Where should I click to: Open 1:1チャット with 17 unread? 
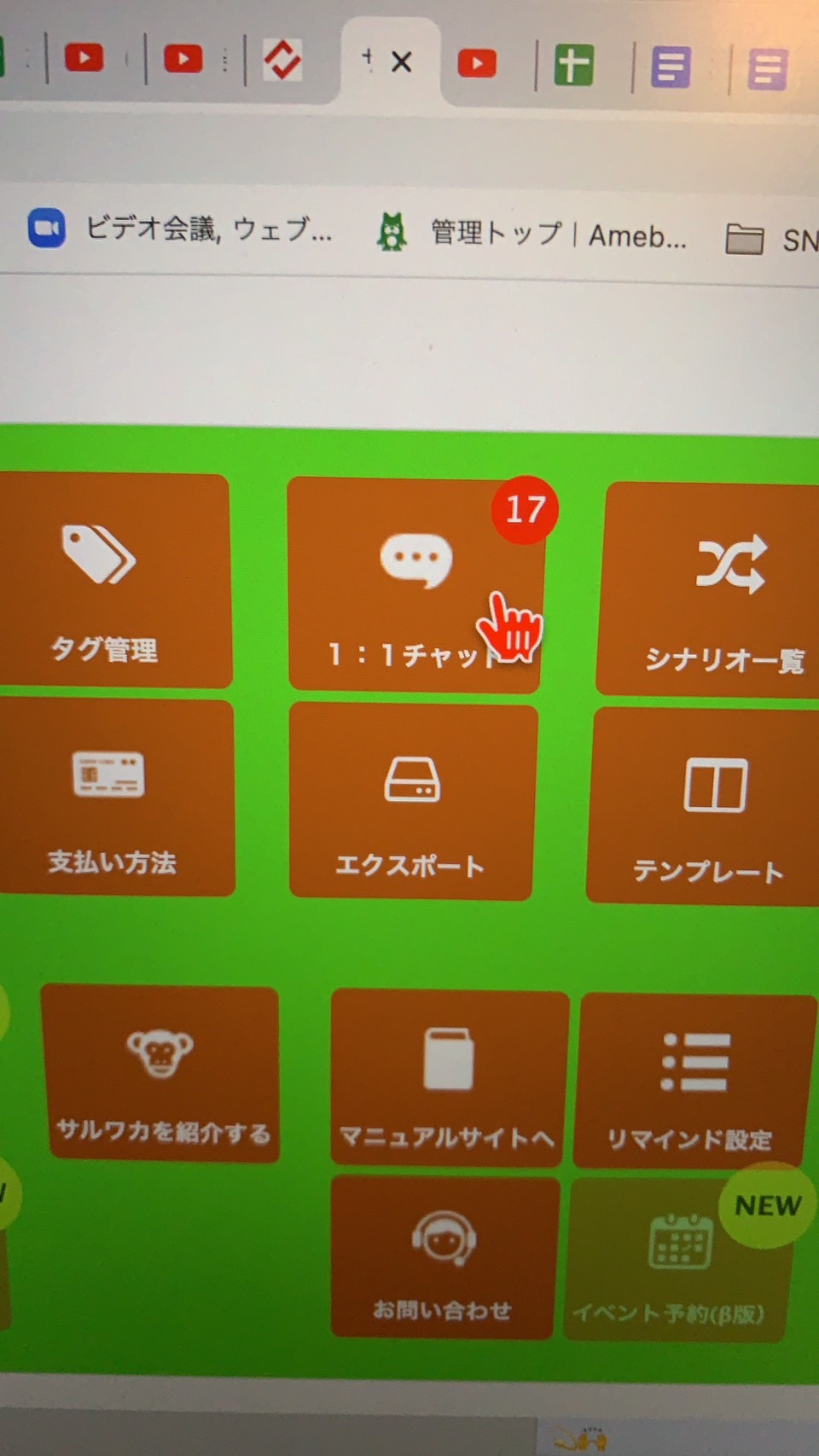coord(415,584)
